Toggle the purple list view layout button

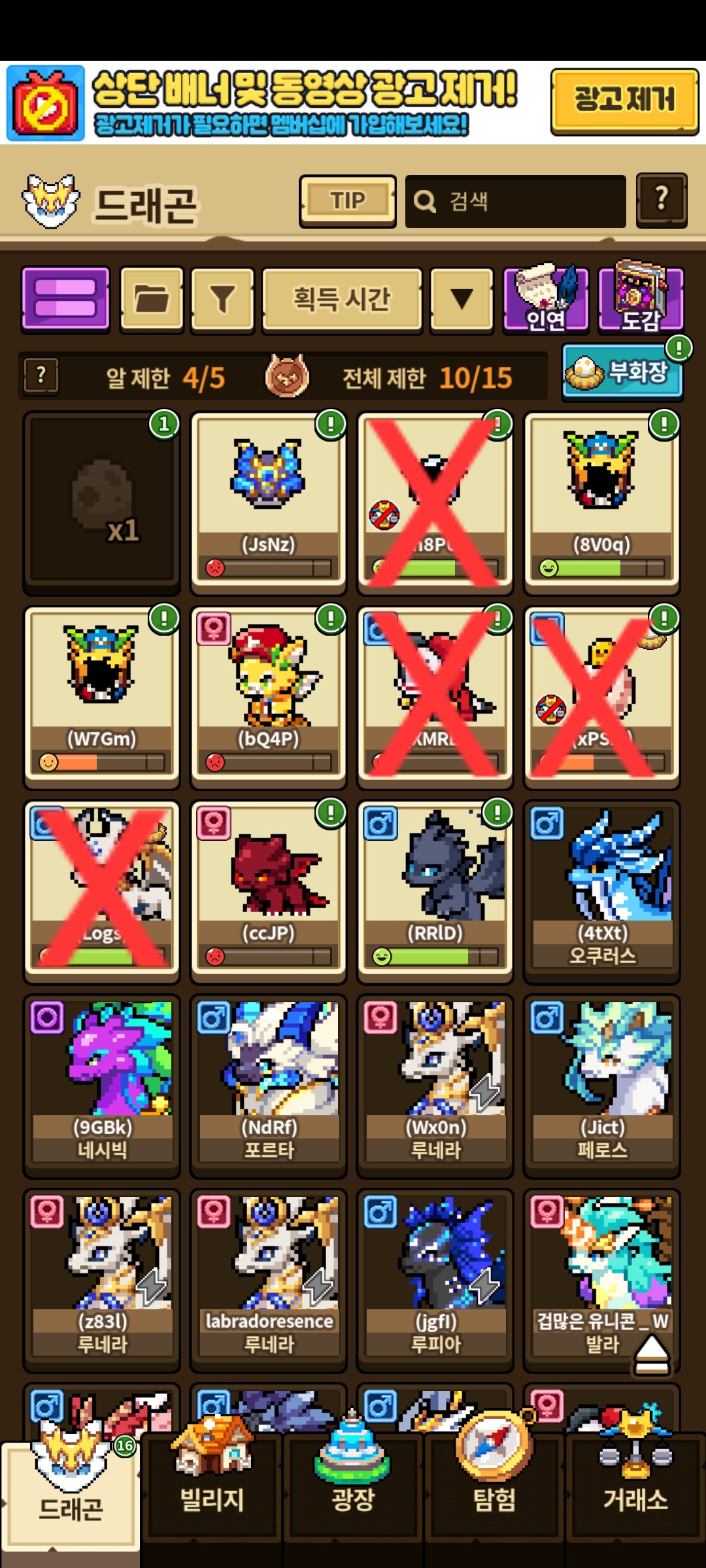[x=65, y=299]
